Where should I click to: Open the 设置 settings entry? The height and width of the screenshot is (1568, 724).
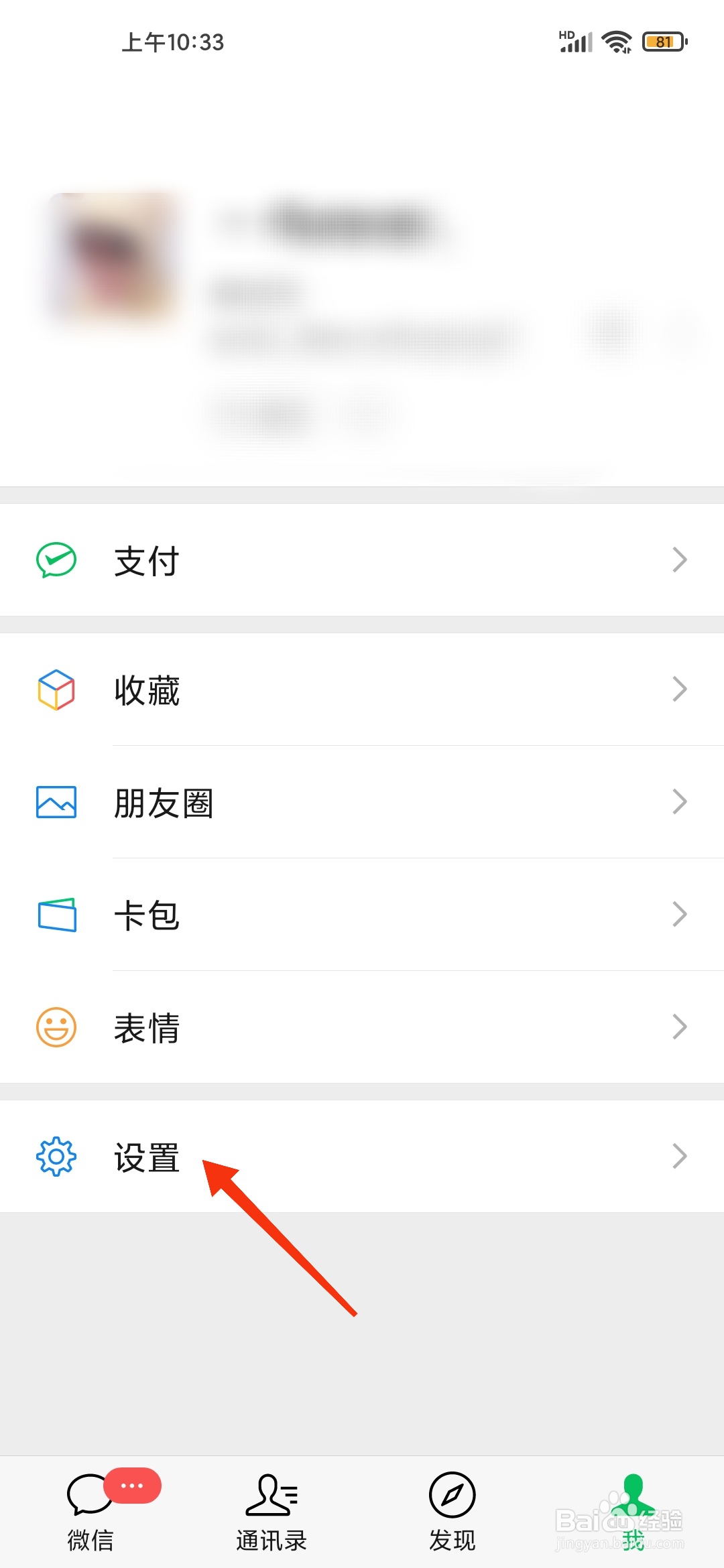pyautogui.click(x=146, y=1155)
